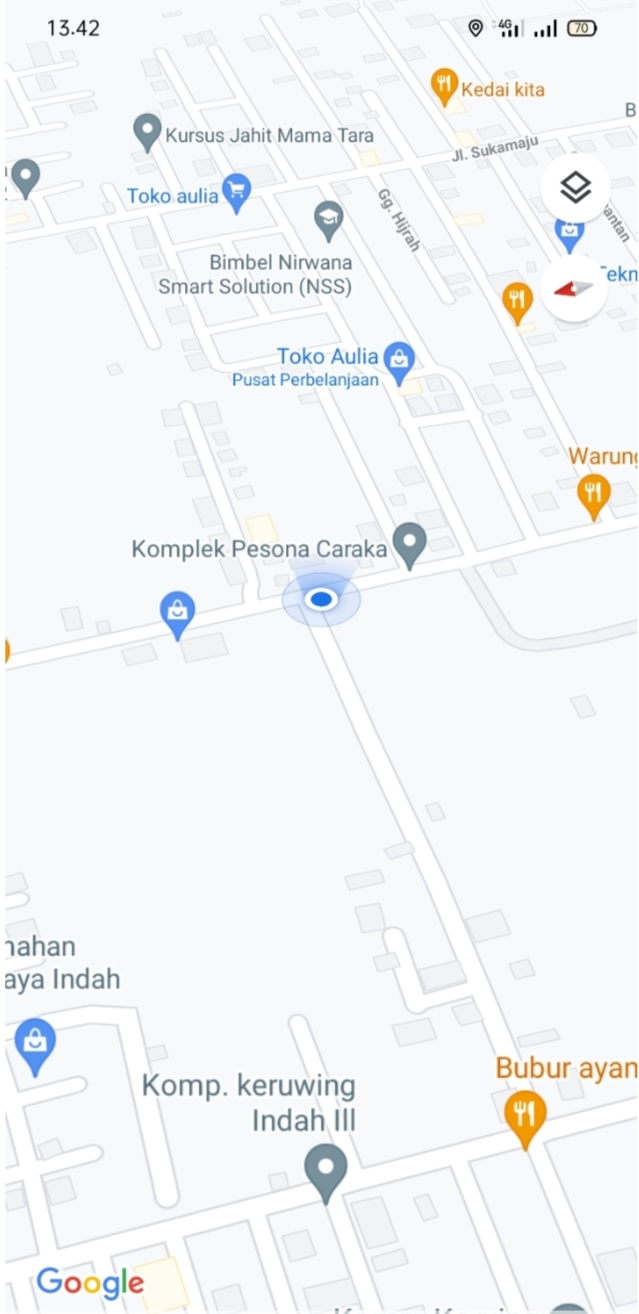Open Toko Aulia Pusat Perbelanjaan pin

click(400, 362)
